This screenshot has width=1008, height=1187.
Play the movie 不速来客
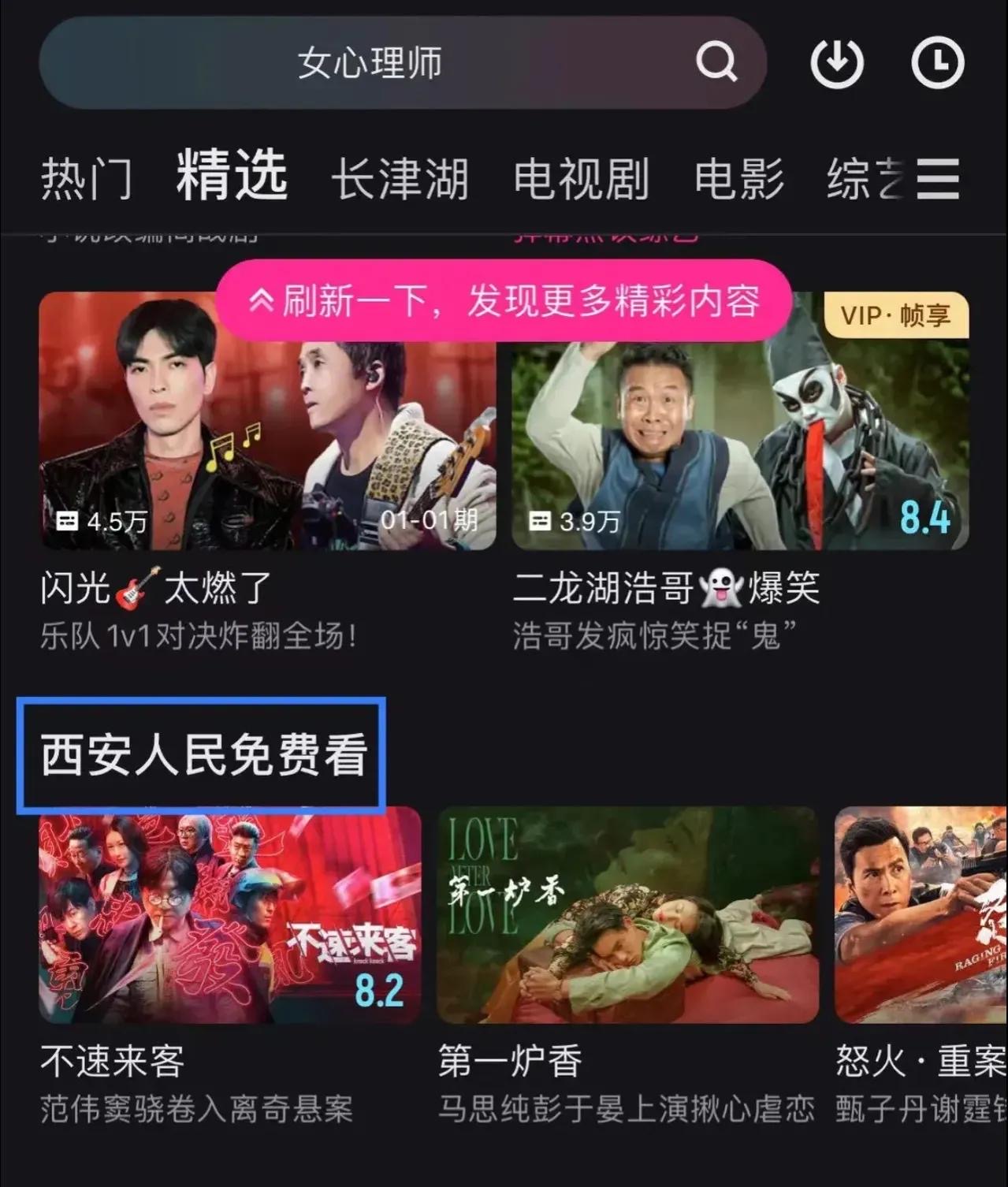(229, 914)
